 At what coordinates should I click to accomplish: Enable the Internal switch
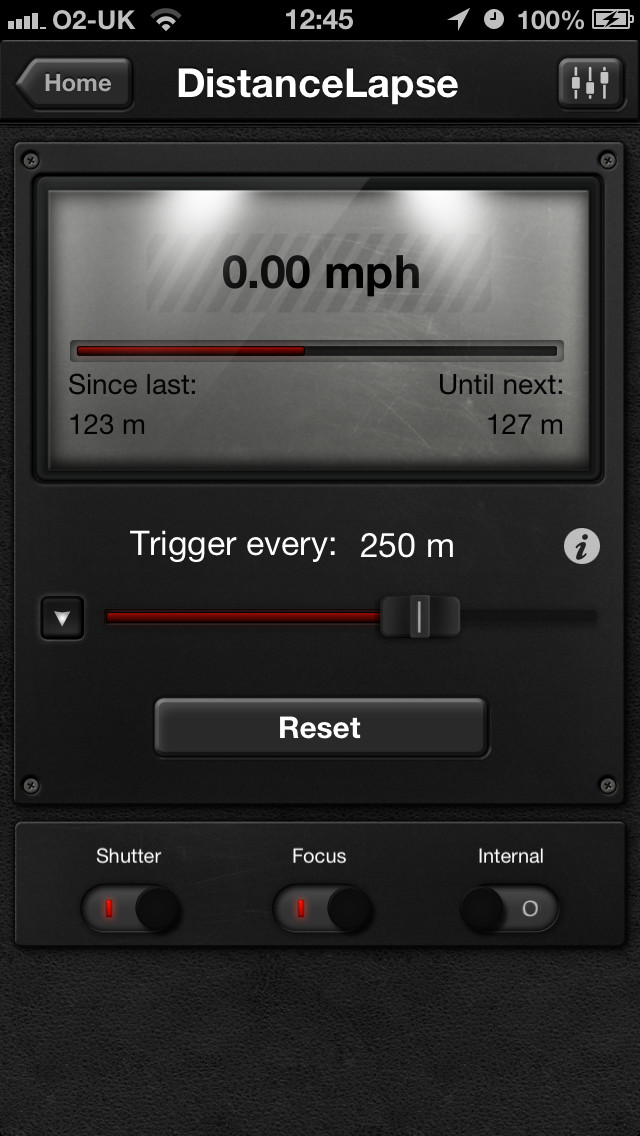tap(510, 909)
